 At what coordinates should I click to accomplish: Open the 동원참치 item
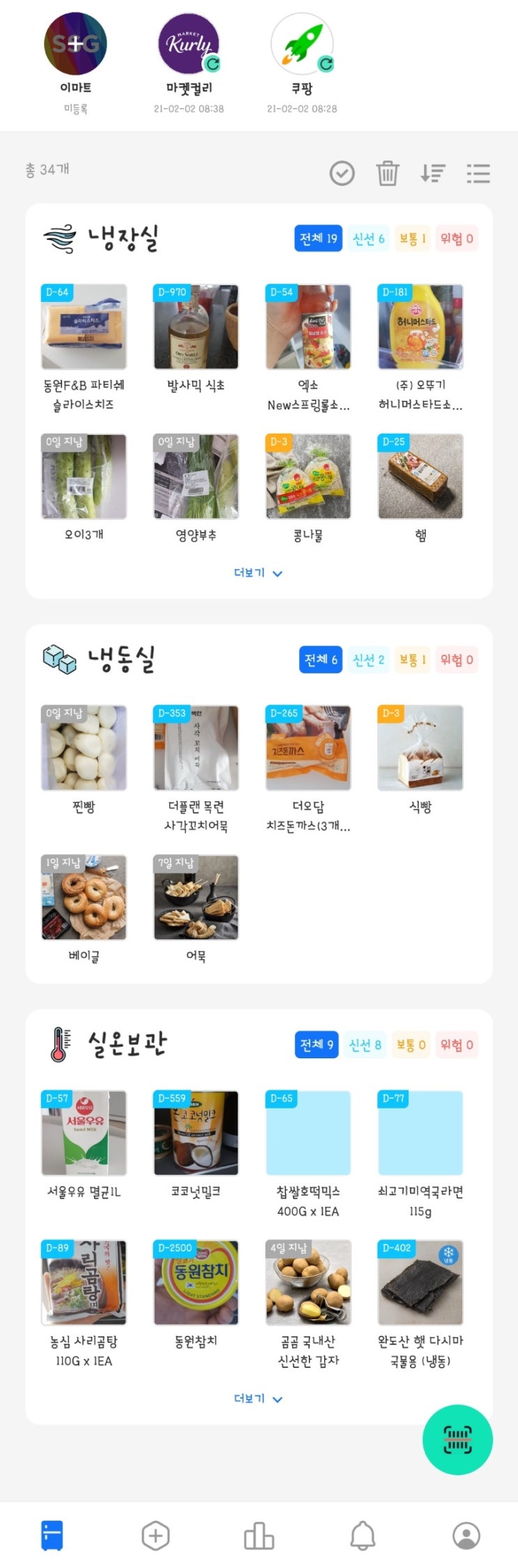(x=196, y=1283)
